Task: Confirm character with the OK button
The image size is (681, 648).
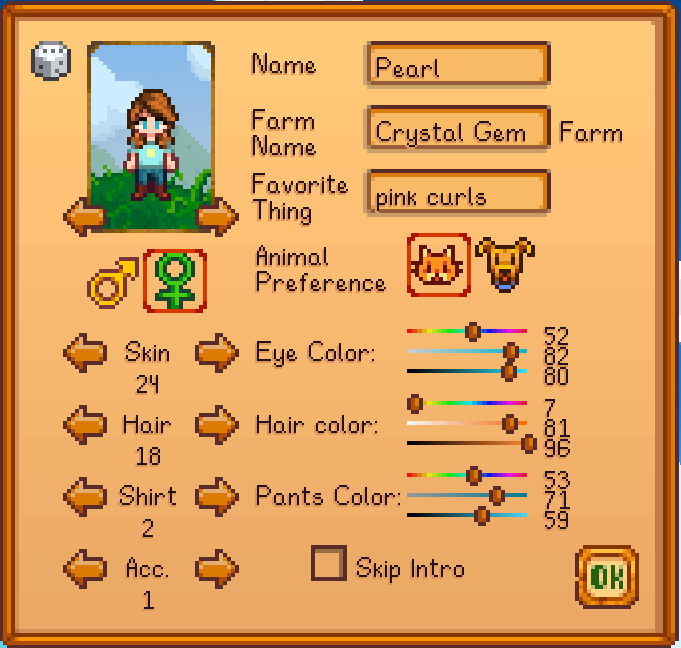Action: pyautogui.click(x=606, y=576)
